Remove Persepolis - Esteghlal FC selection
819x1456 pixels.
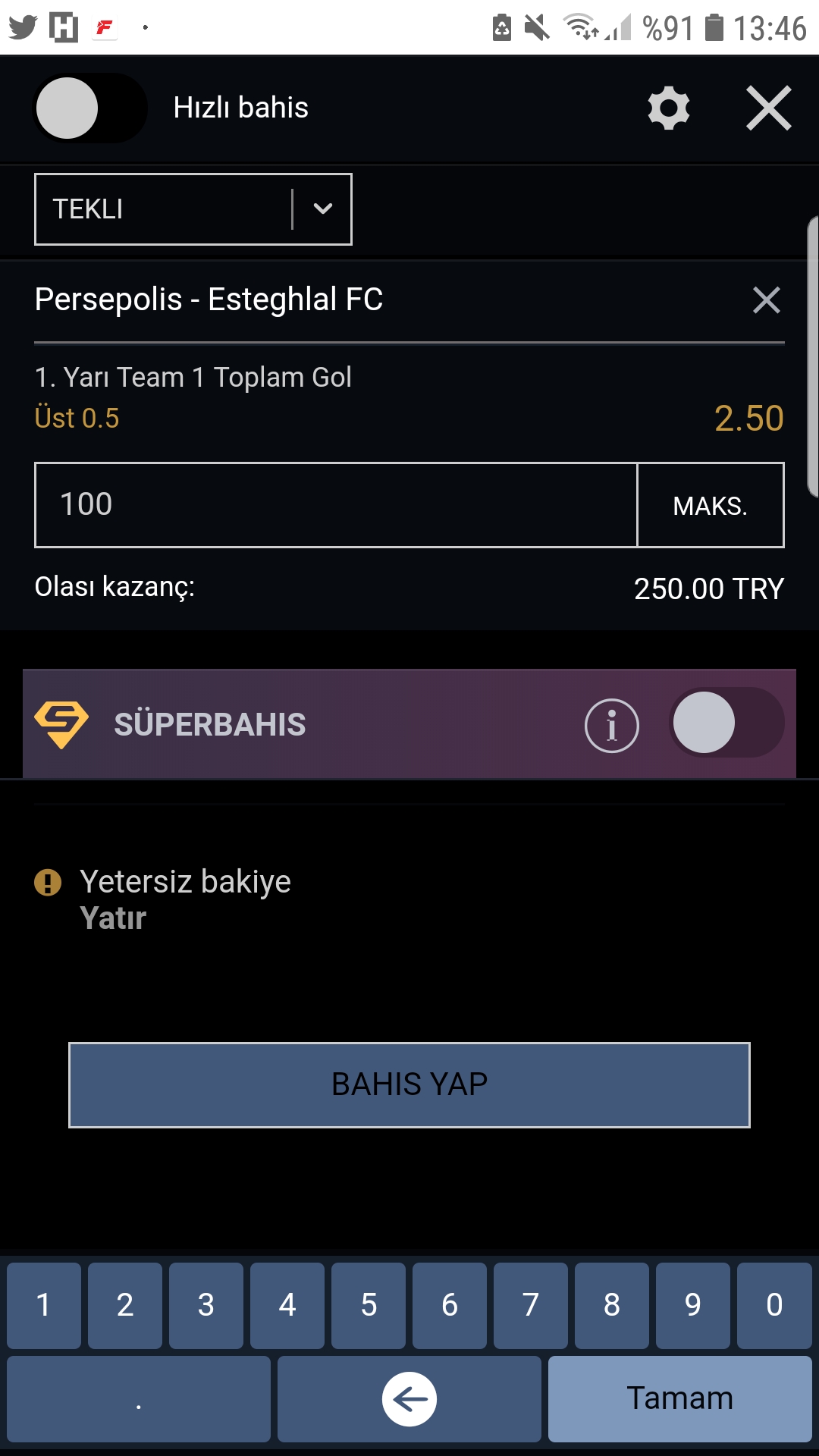click(767, 300)
